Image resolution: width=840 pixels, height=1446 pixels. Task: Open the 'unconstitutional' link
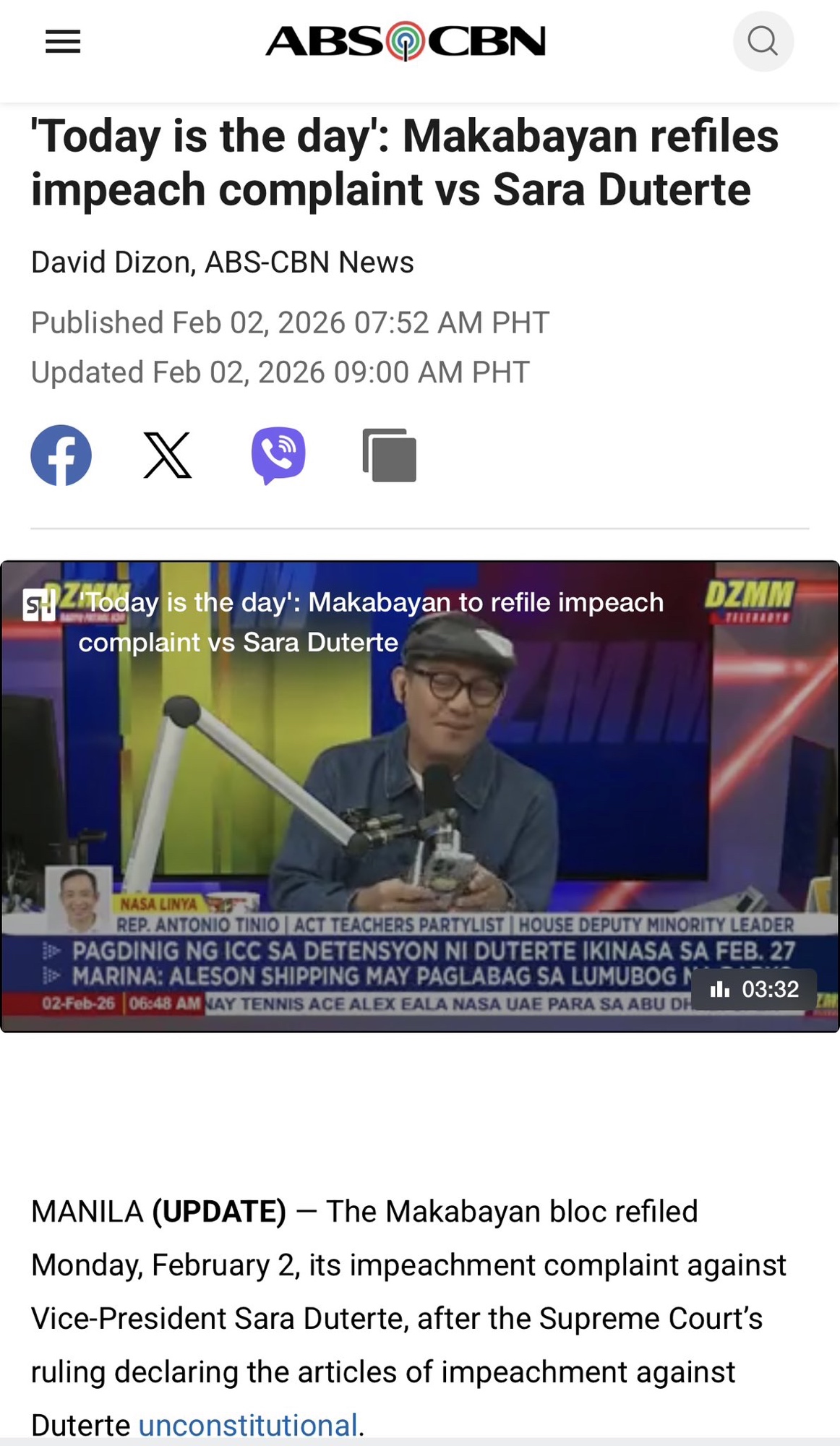click(x=248, y=1425)
